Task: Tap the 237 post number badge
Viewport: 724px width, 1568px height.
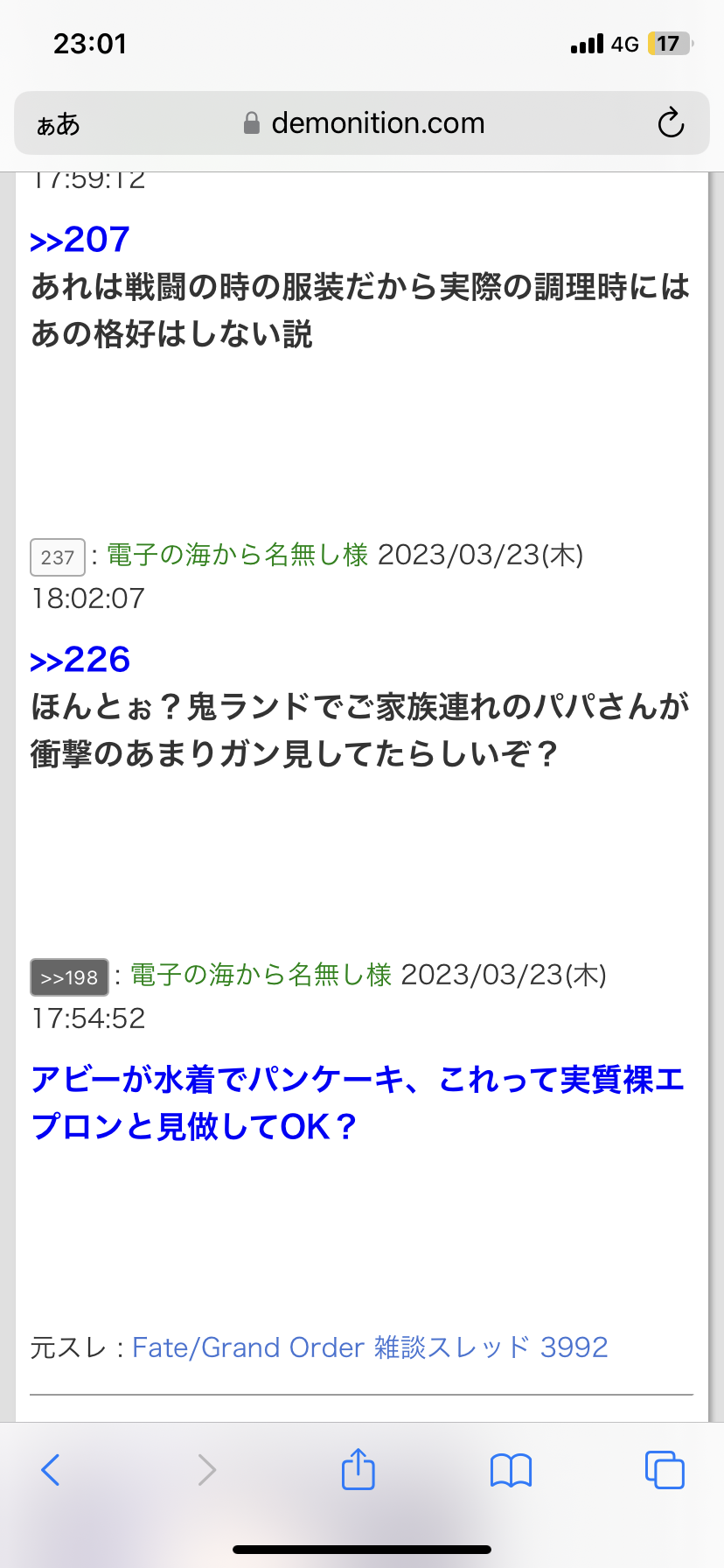Action: [x=58, y=557]
